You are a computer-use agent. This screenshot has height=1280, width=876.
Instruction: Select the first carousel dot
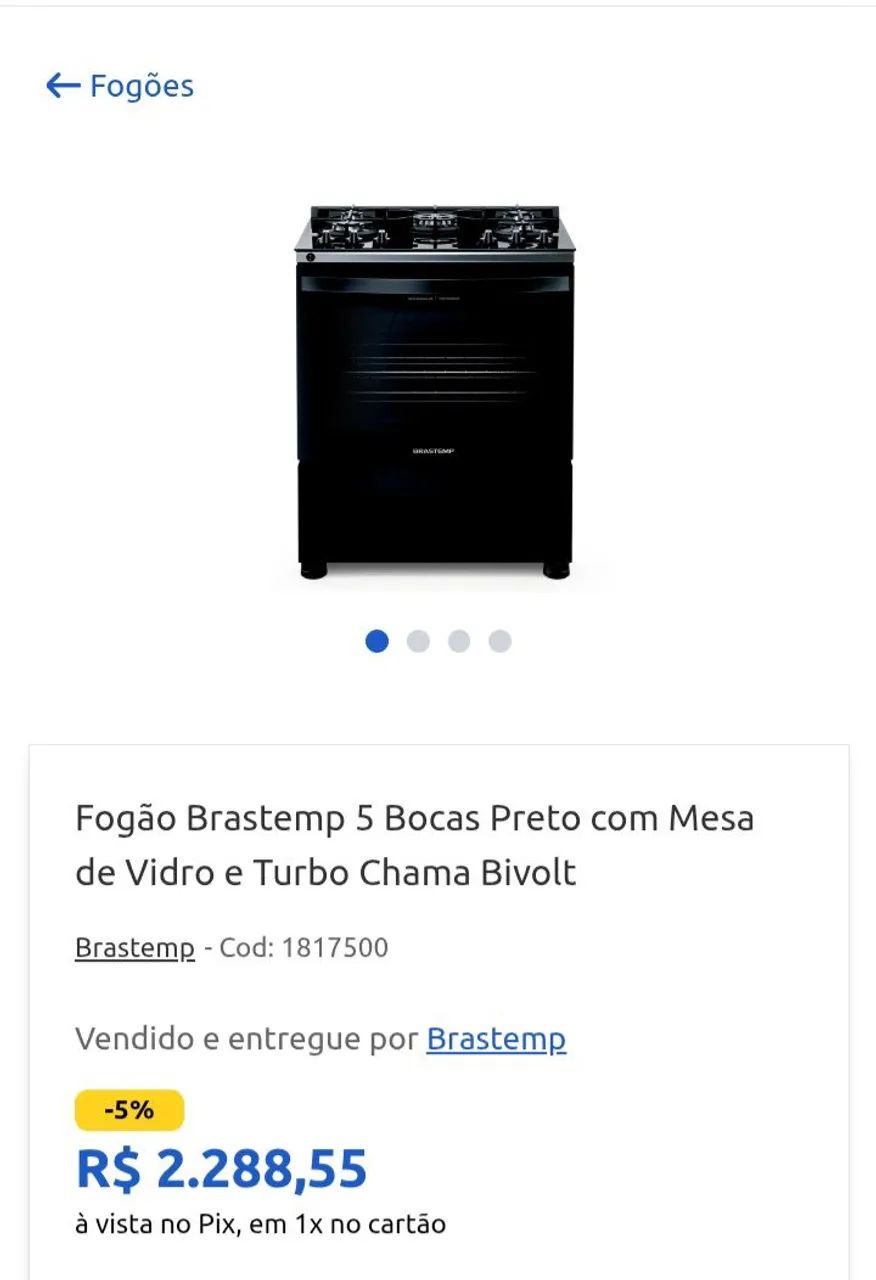point(376,641)
